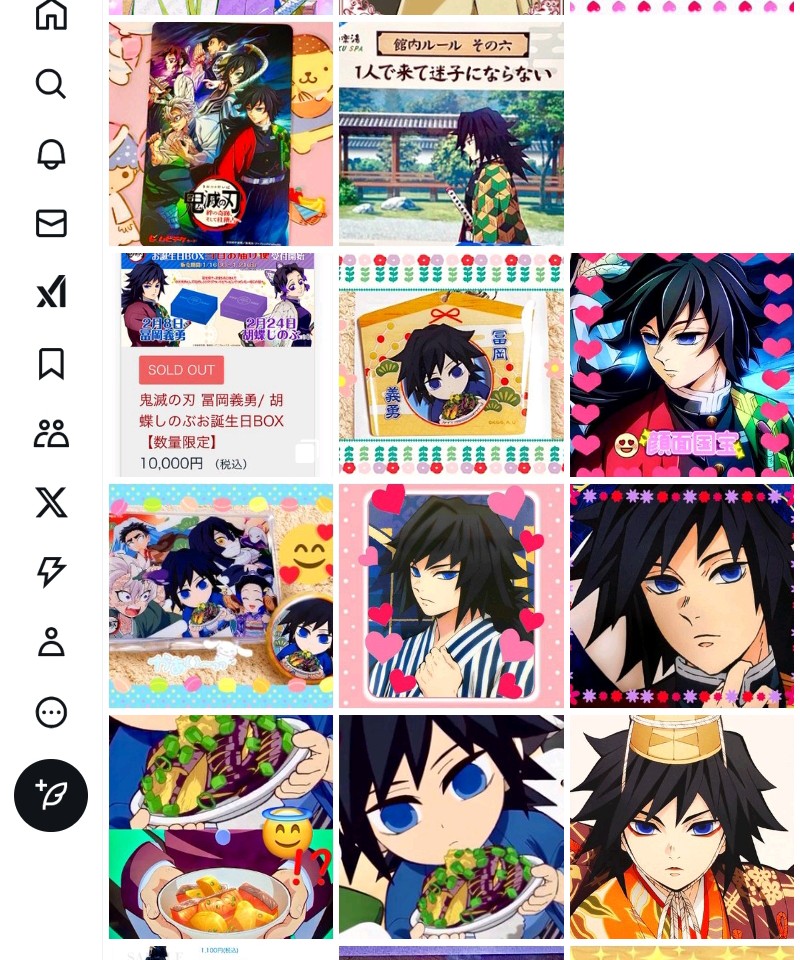Open the golden crown portrait image
This screenshot has width=800, height=960.
coord(681,827)
